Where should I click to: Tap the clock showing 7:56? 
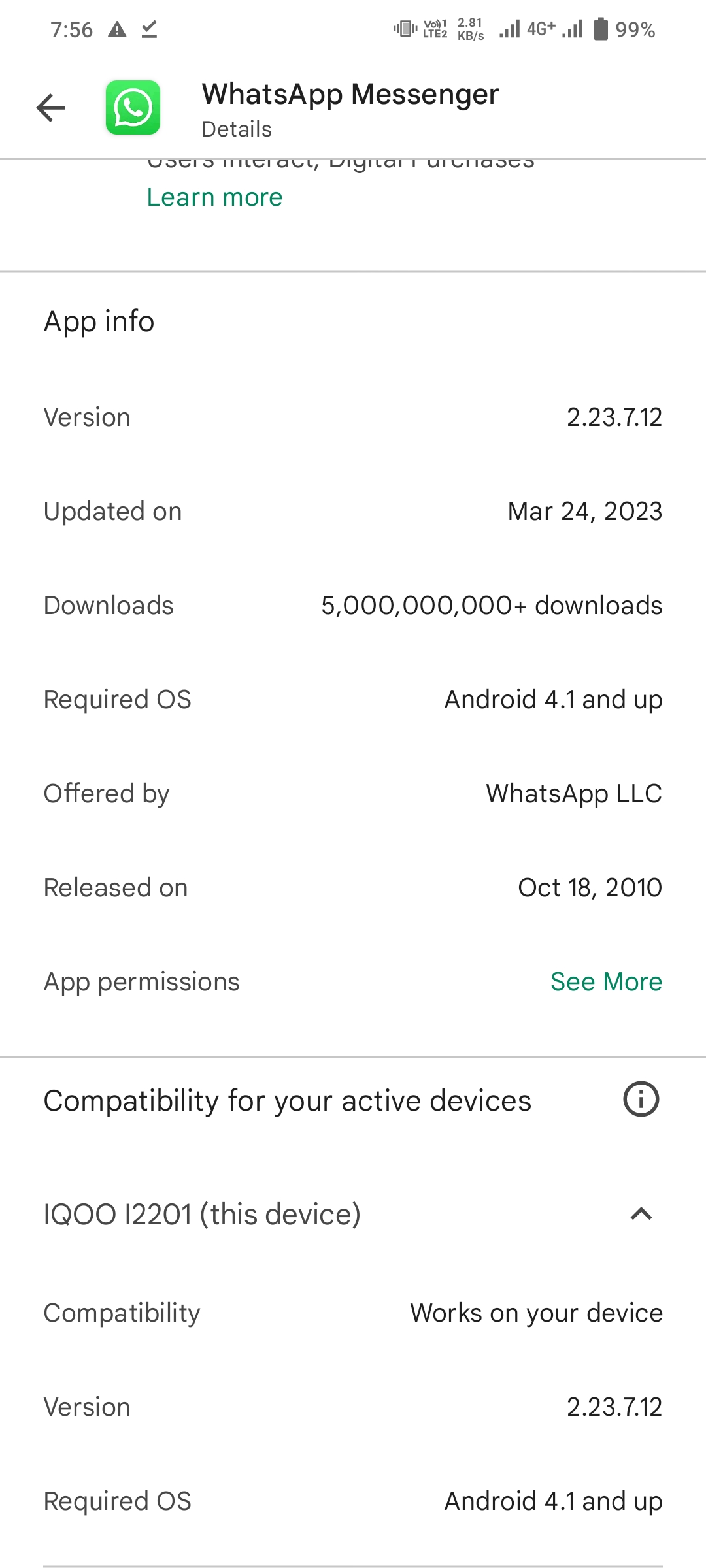72,28
